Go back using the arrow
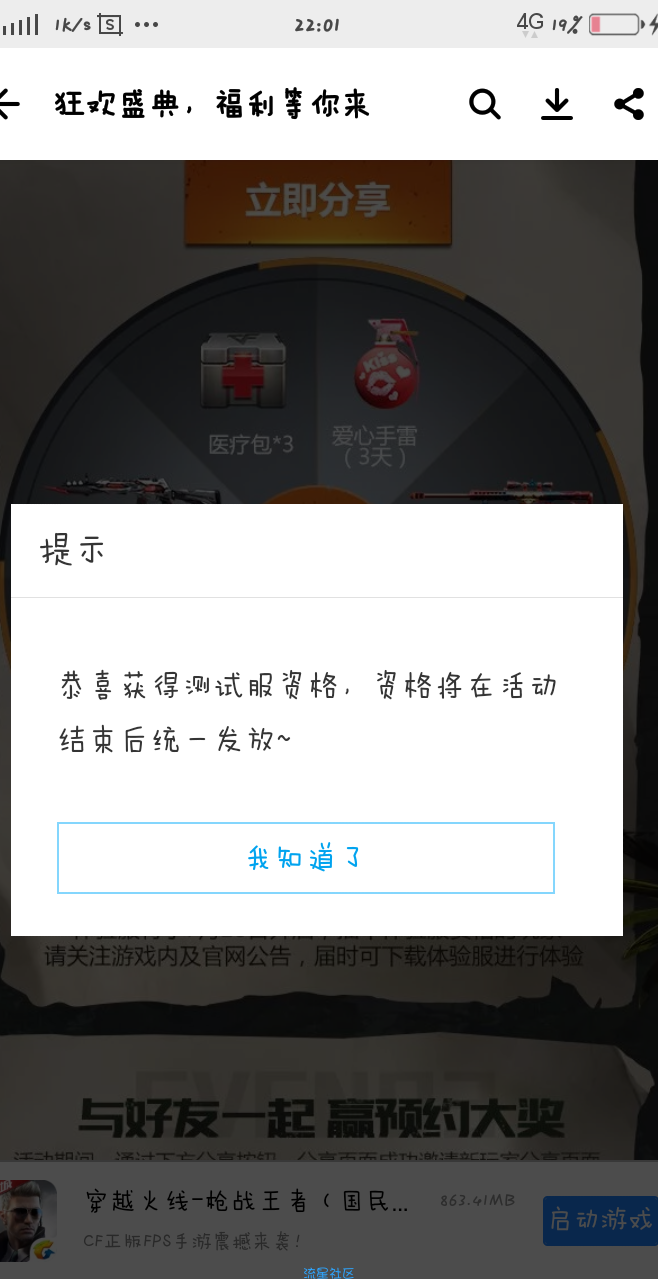The width and height of the screenshot is (658, 1279). 8,104
